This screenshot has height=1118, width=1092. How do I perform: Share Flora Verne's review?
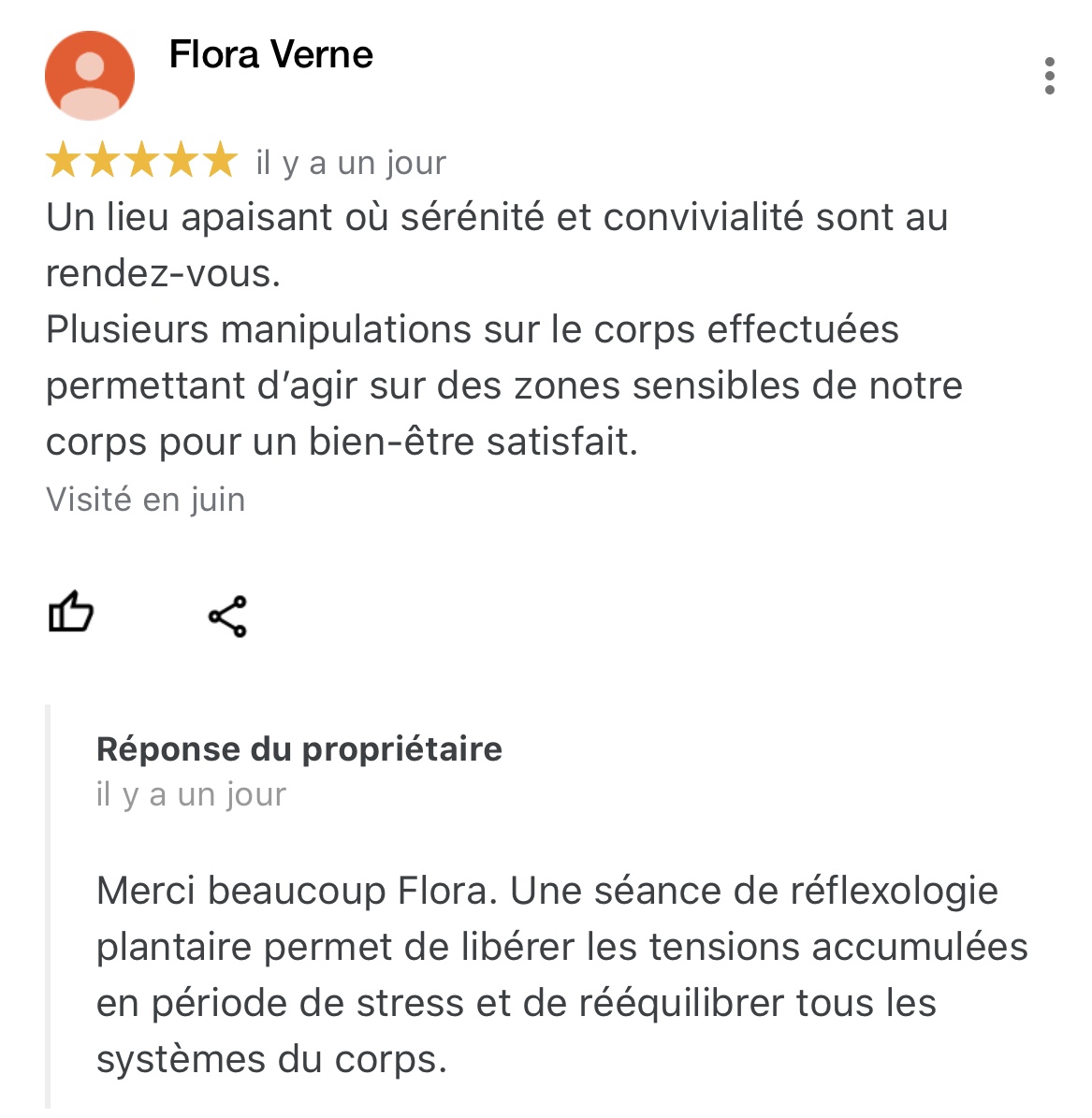click(227, 617)
